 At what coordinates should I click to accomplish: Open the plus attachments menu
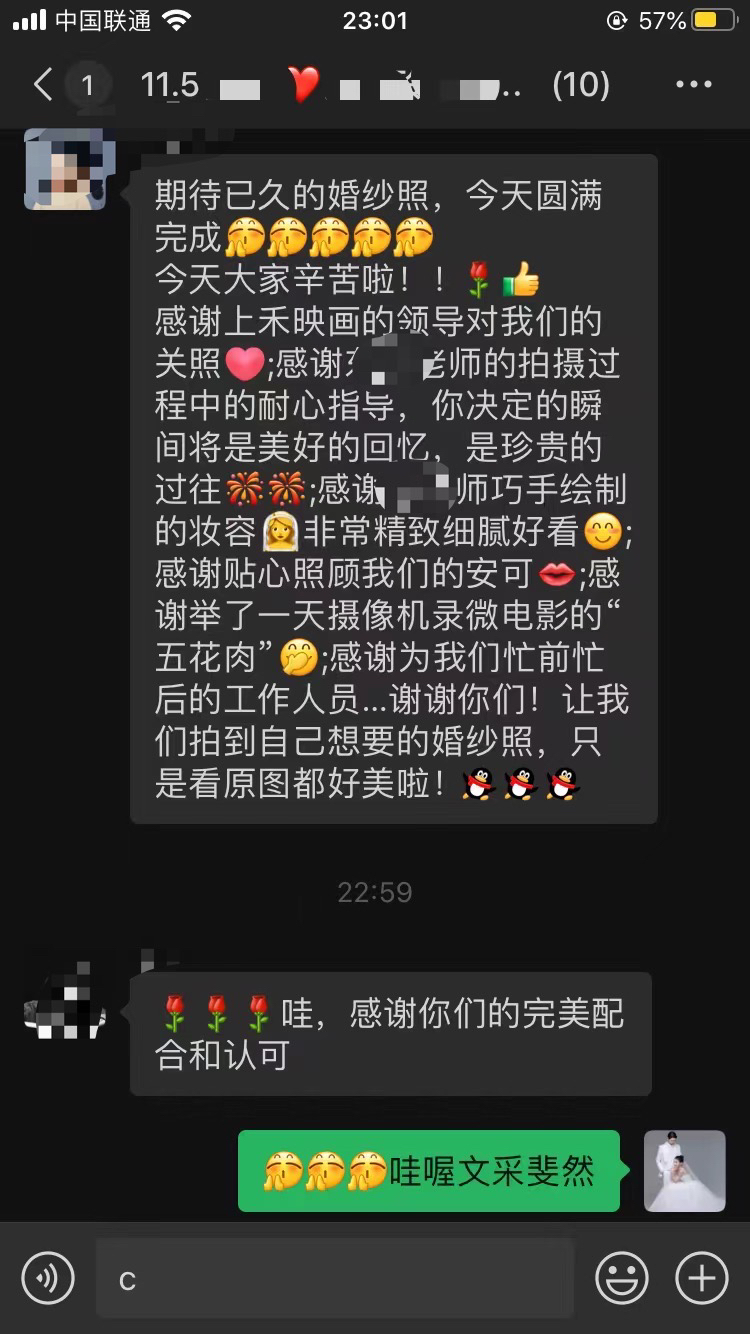coord(702,1277)
